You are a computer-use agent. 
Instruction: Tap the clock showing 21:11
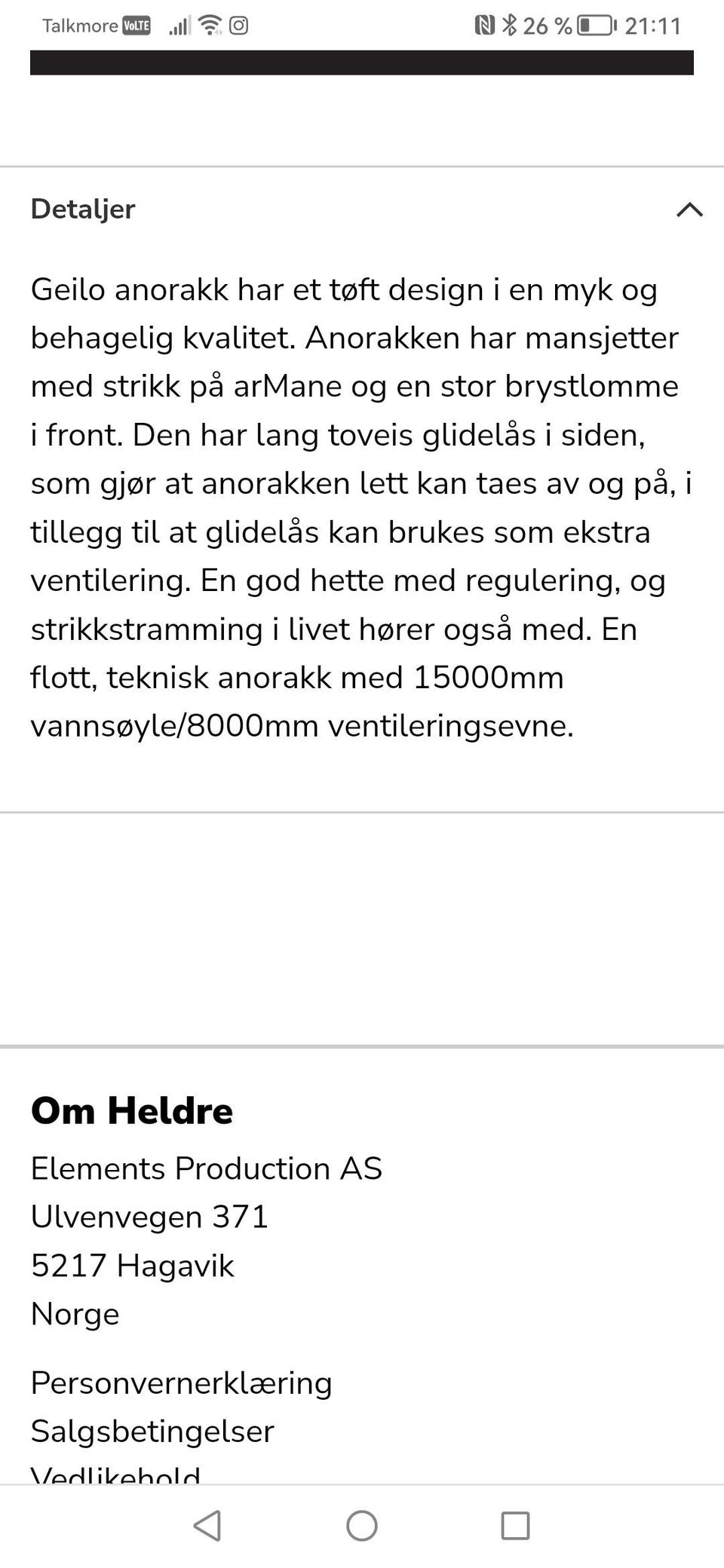(653, 25)
